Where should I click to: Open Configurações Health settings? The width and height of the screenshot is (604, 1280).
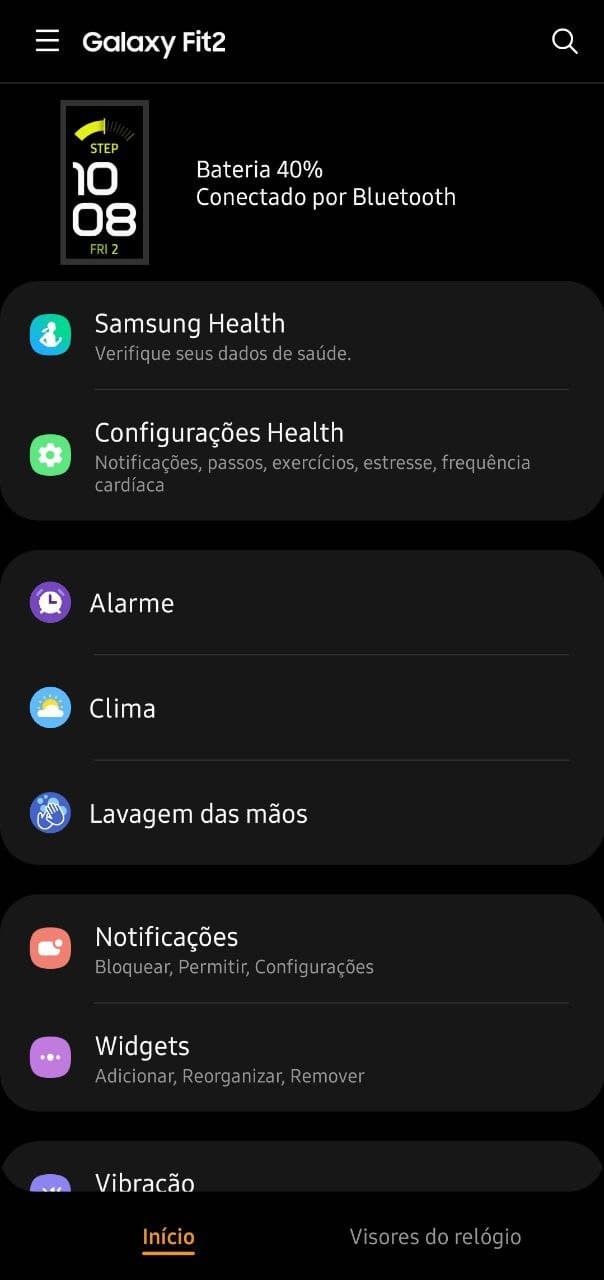[300, 456]
